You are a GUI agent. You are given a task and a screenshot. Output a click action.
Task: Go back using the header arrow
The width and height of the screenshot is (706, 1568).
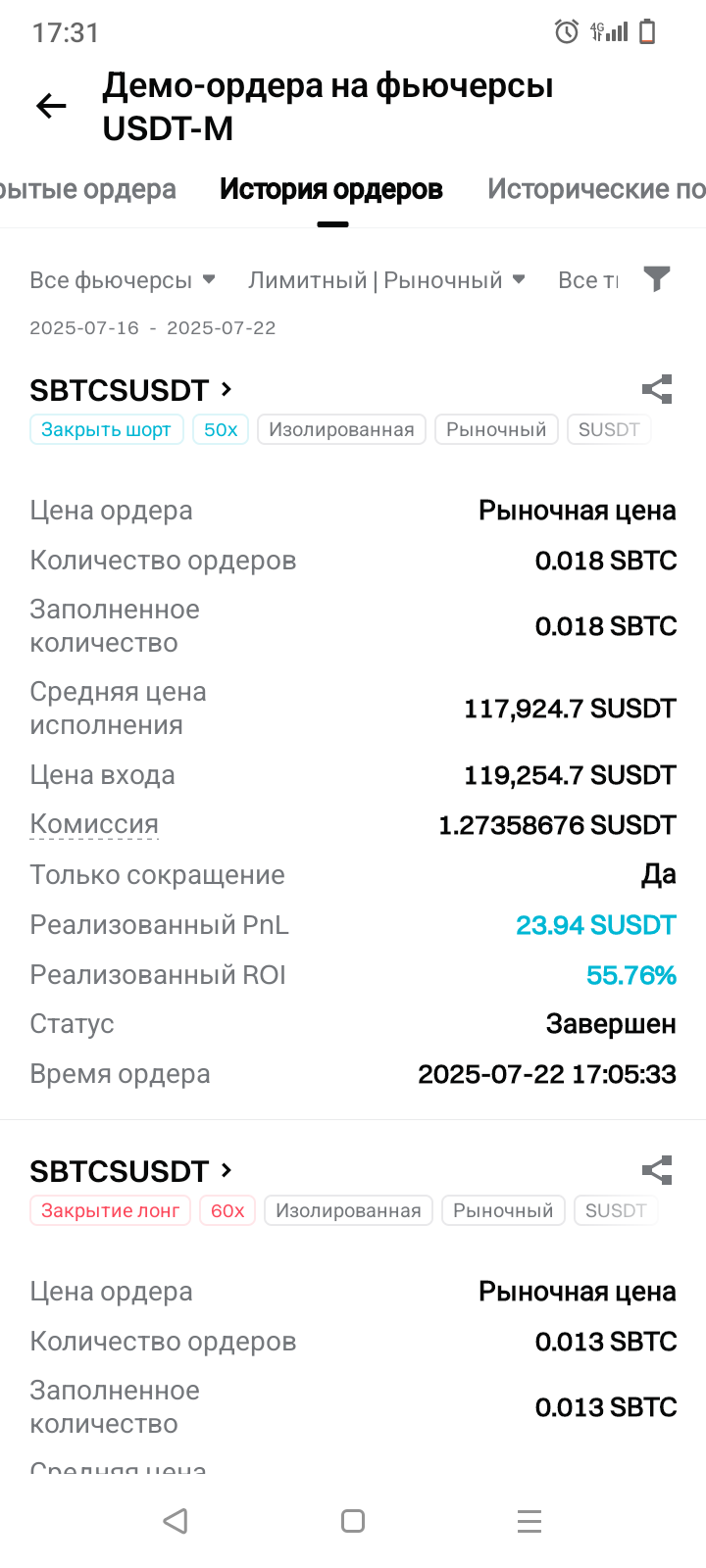tap(51, 106)
